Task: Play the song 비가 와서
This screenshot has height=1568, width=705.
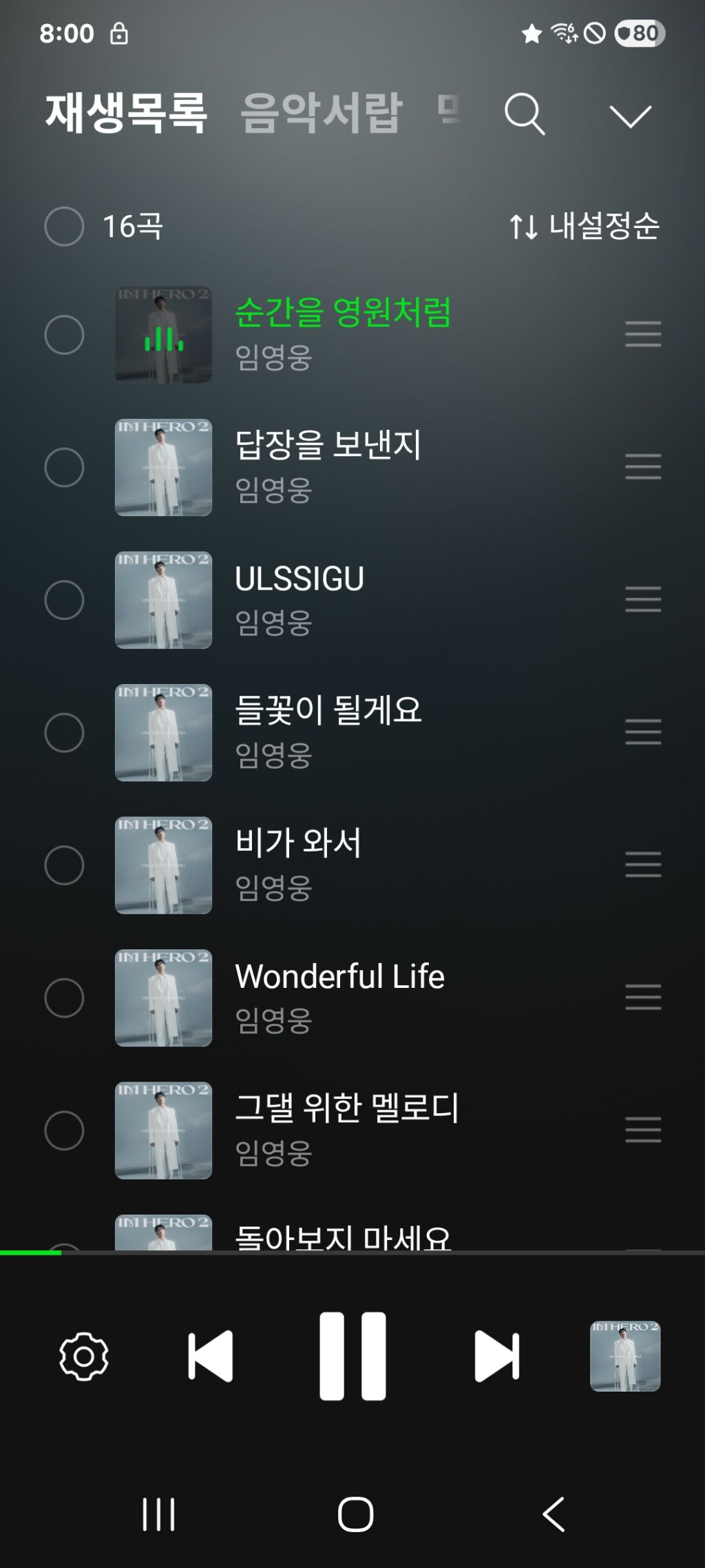Action: [298, 843]
